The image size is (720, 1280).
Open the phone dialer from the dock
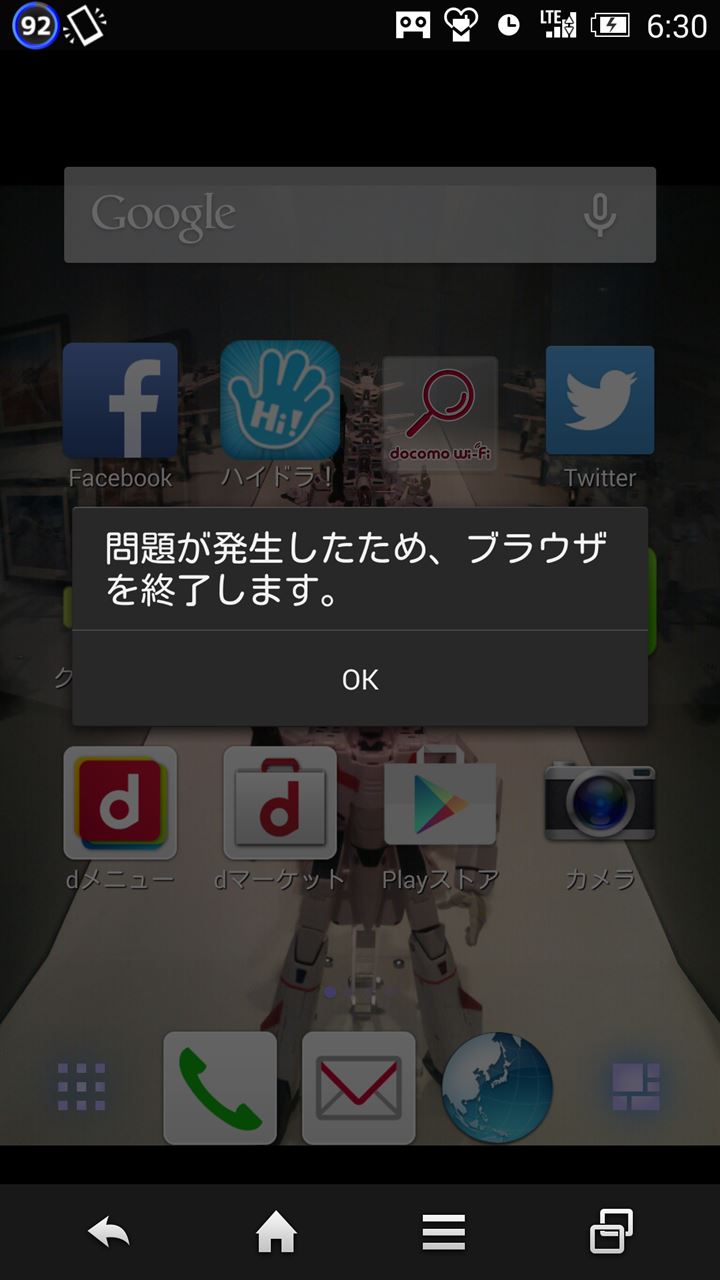coord(220,1088)
